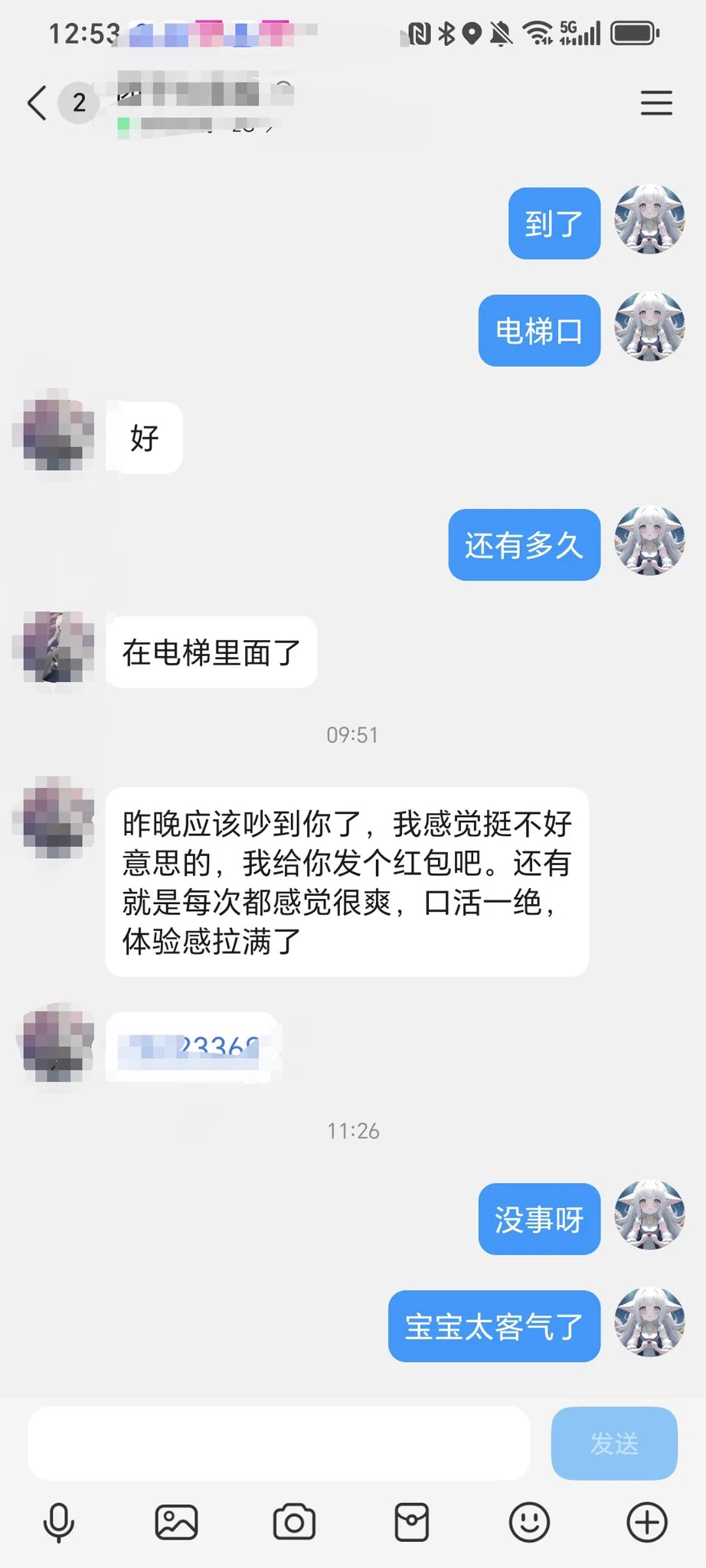This screenshot has height=1568, width=706.
Task: Tap the message input field
Action: 279,1443
